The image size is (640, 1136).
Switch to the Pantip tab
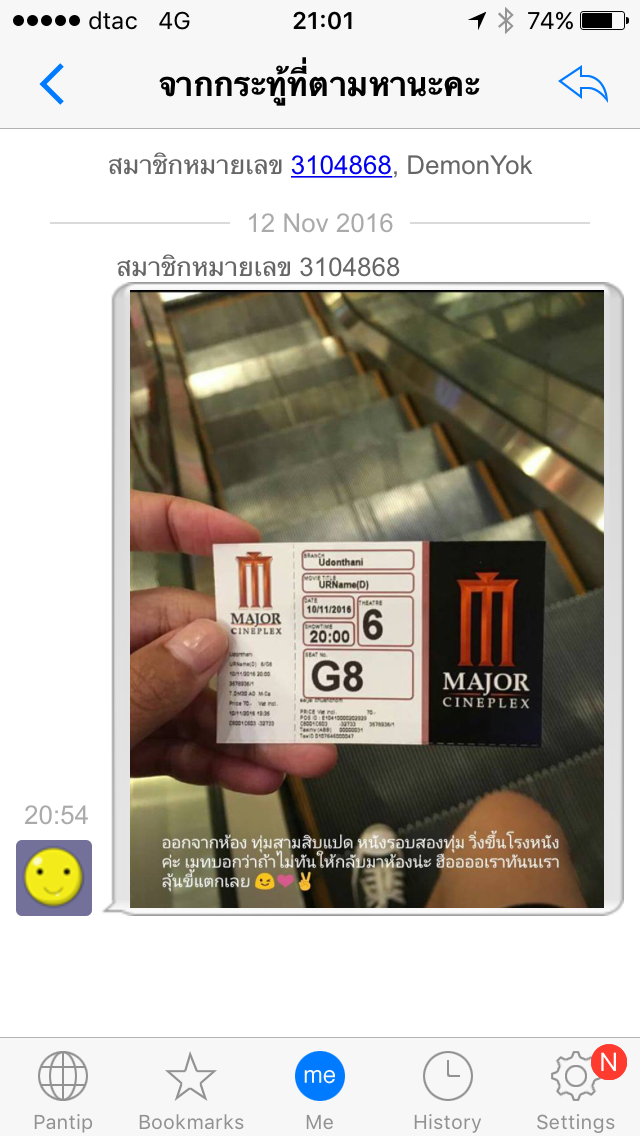click(x=63, y=1090)
